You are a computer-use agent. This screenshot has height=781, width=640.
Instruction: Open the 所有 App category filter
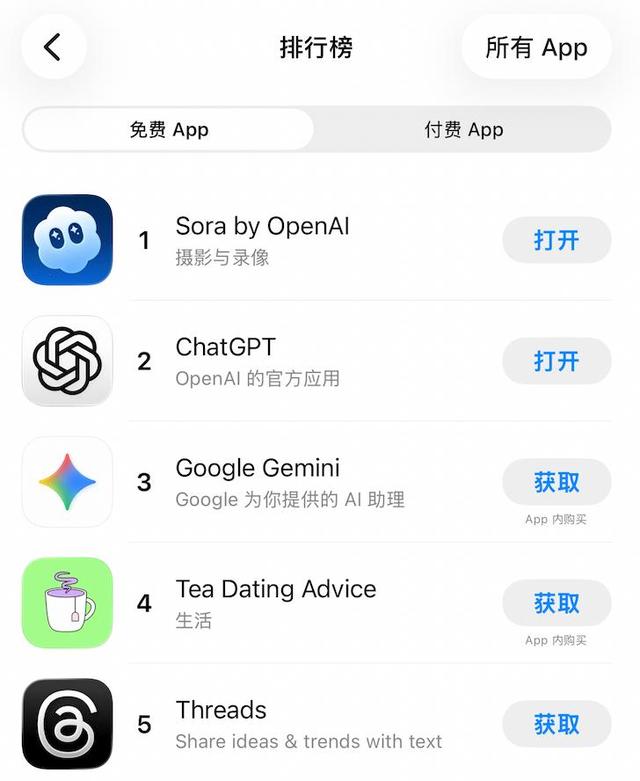pos(536,47)
